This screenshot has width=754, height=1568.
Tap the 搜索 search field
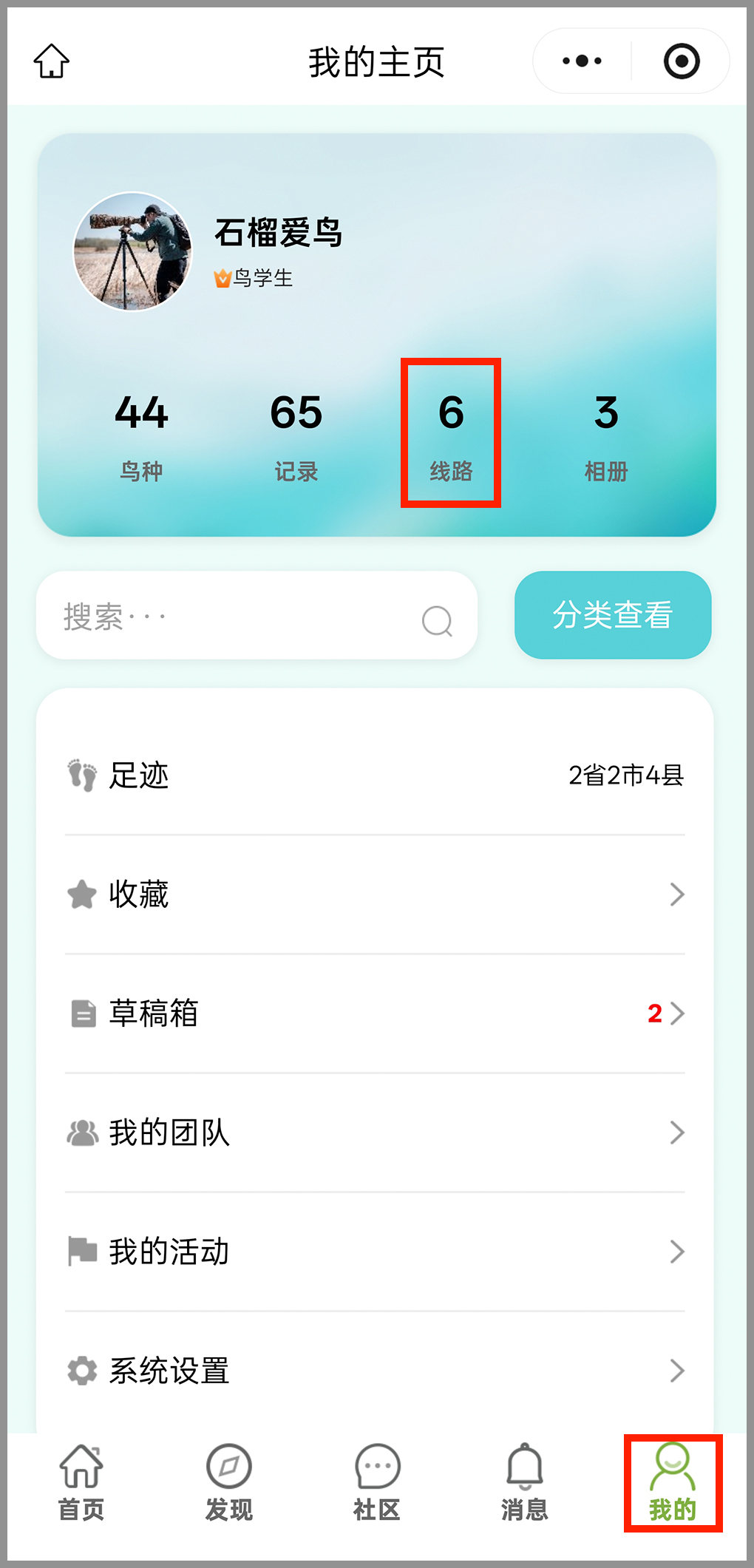[x=244, y=616]
